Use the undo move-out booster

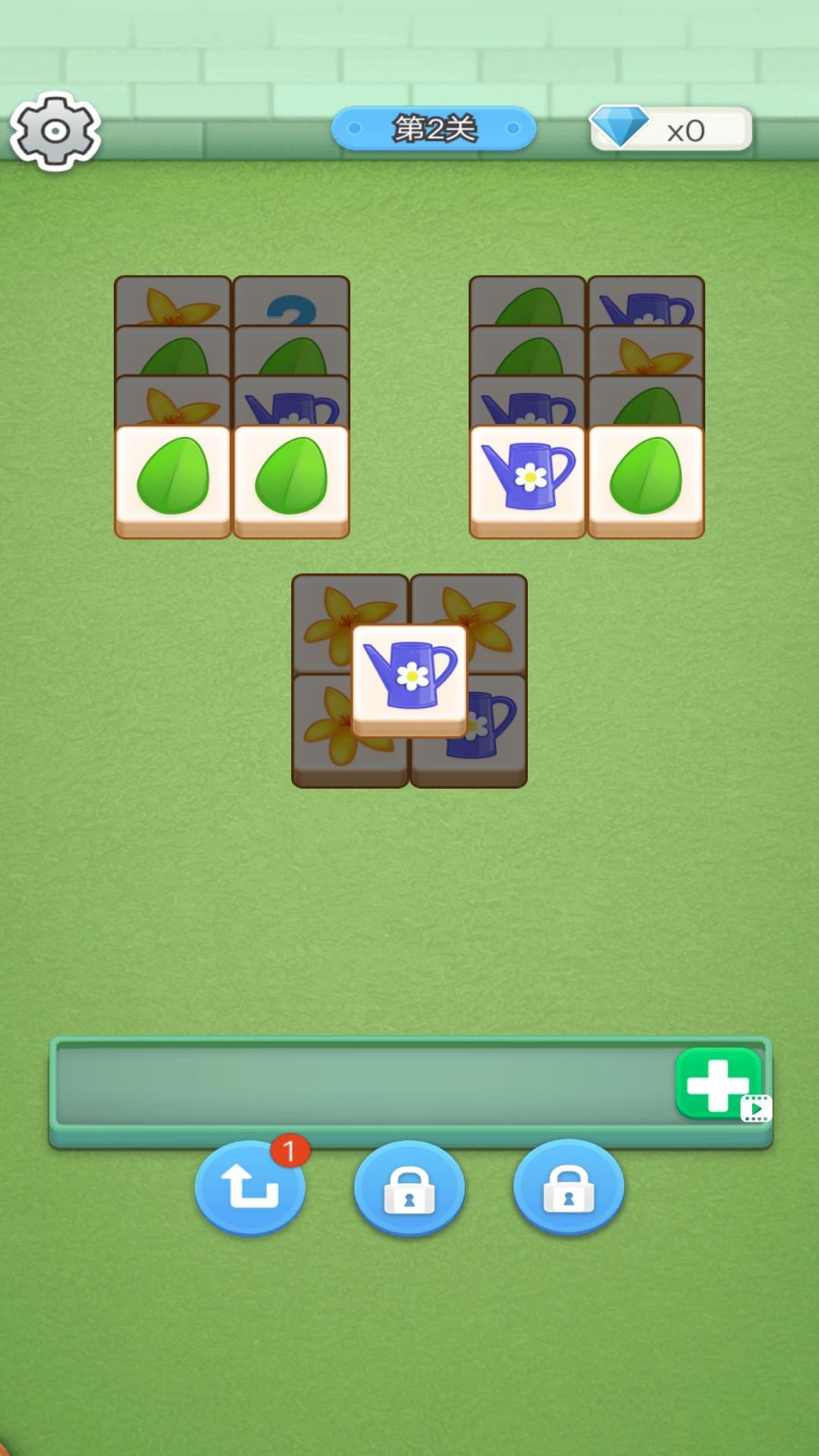[x=249, y=1187]
